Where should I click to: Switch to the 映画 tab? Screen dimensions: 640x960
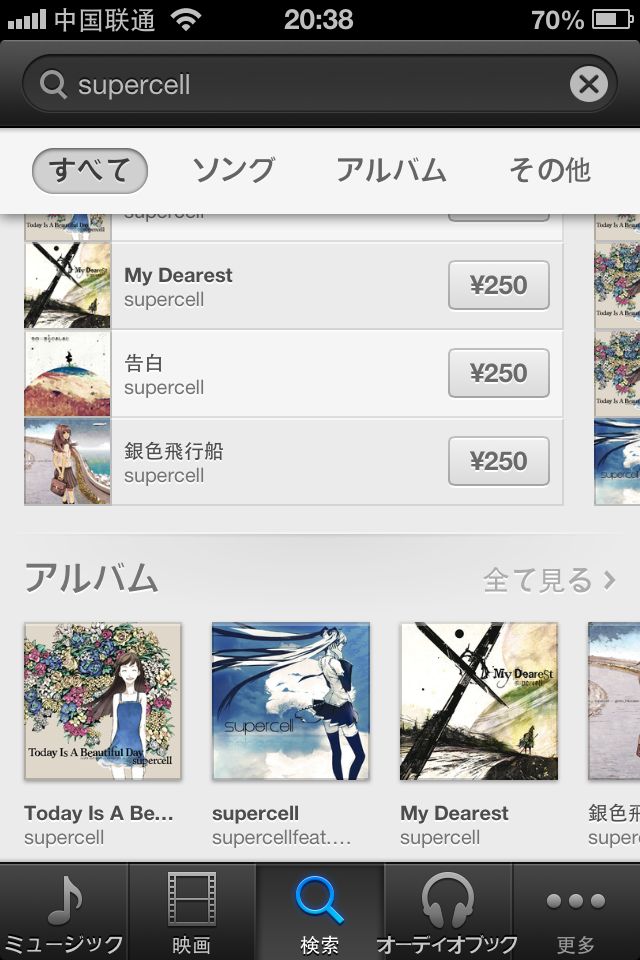click(x=192, y=912)
